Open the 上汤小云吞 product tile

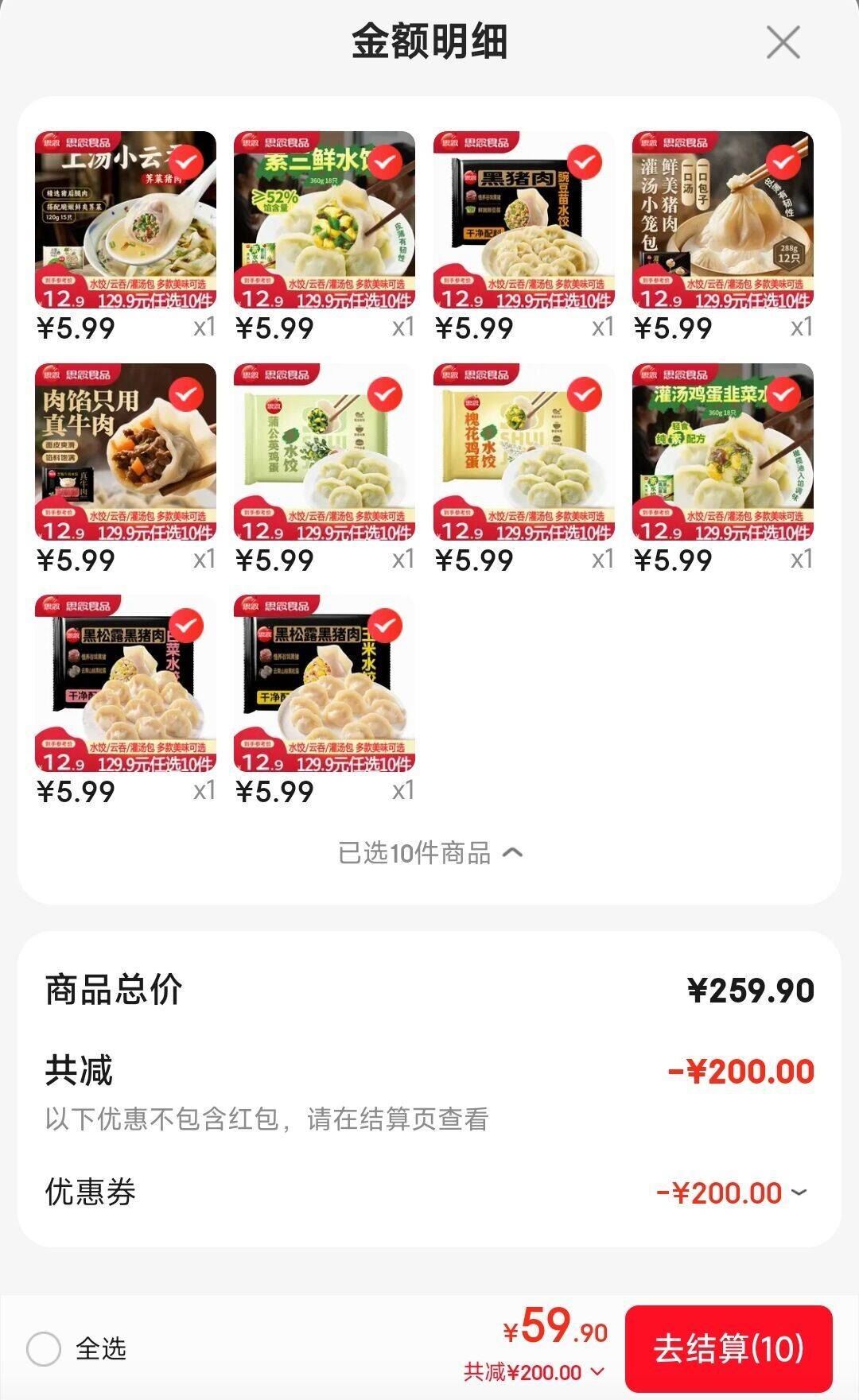coord(126,220)
